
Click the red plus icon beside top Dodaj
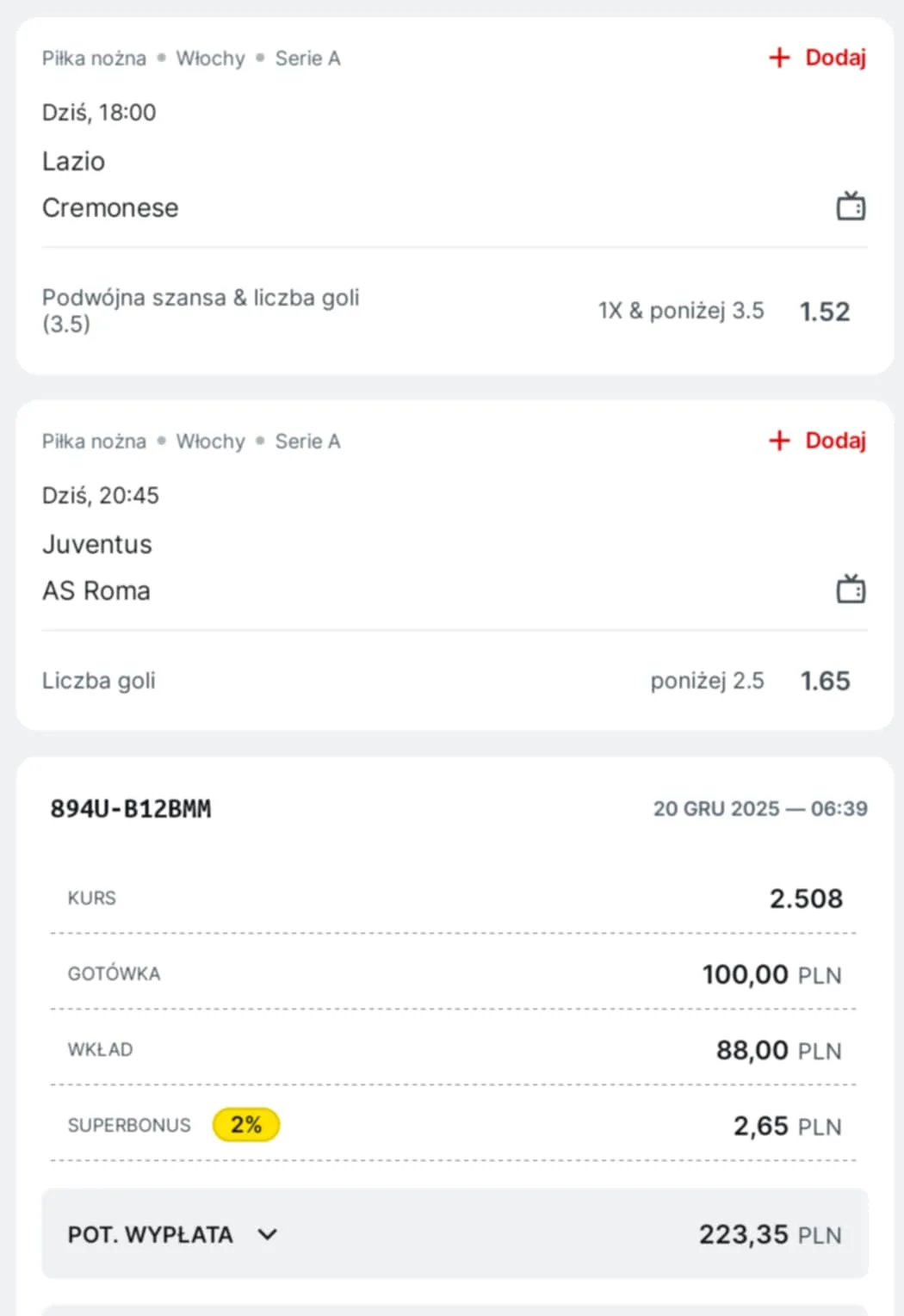(778, 57)
